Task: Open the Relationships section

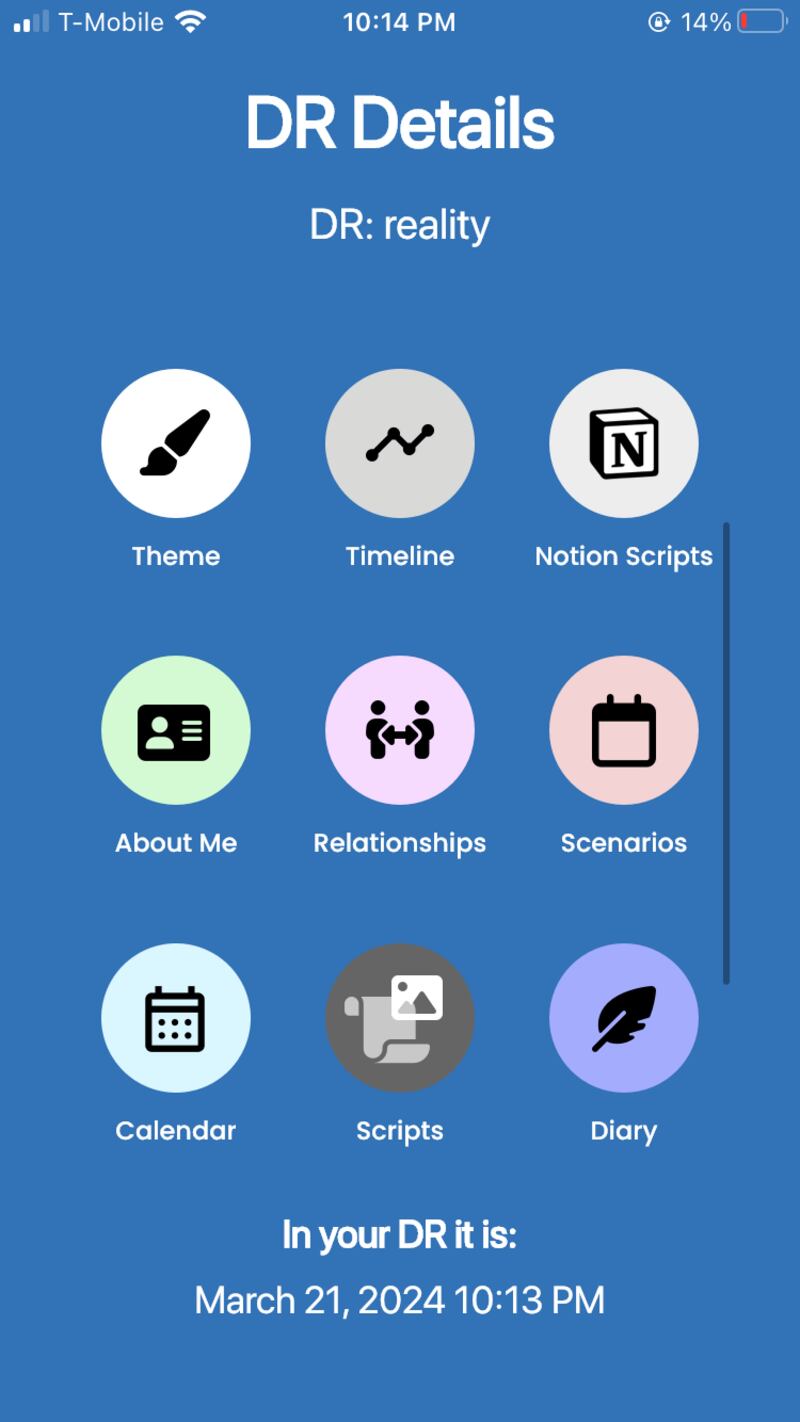Action: [x=400, y=731]
